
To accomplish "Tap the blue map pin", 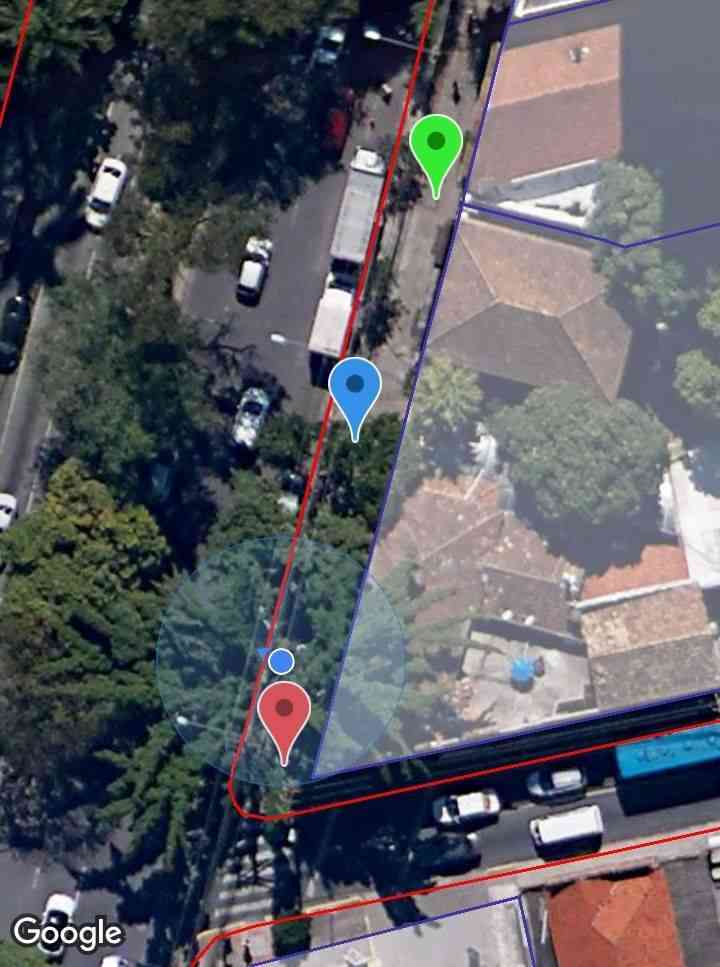I will [354, 388].
